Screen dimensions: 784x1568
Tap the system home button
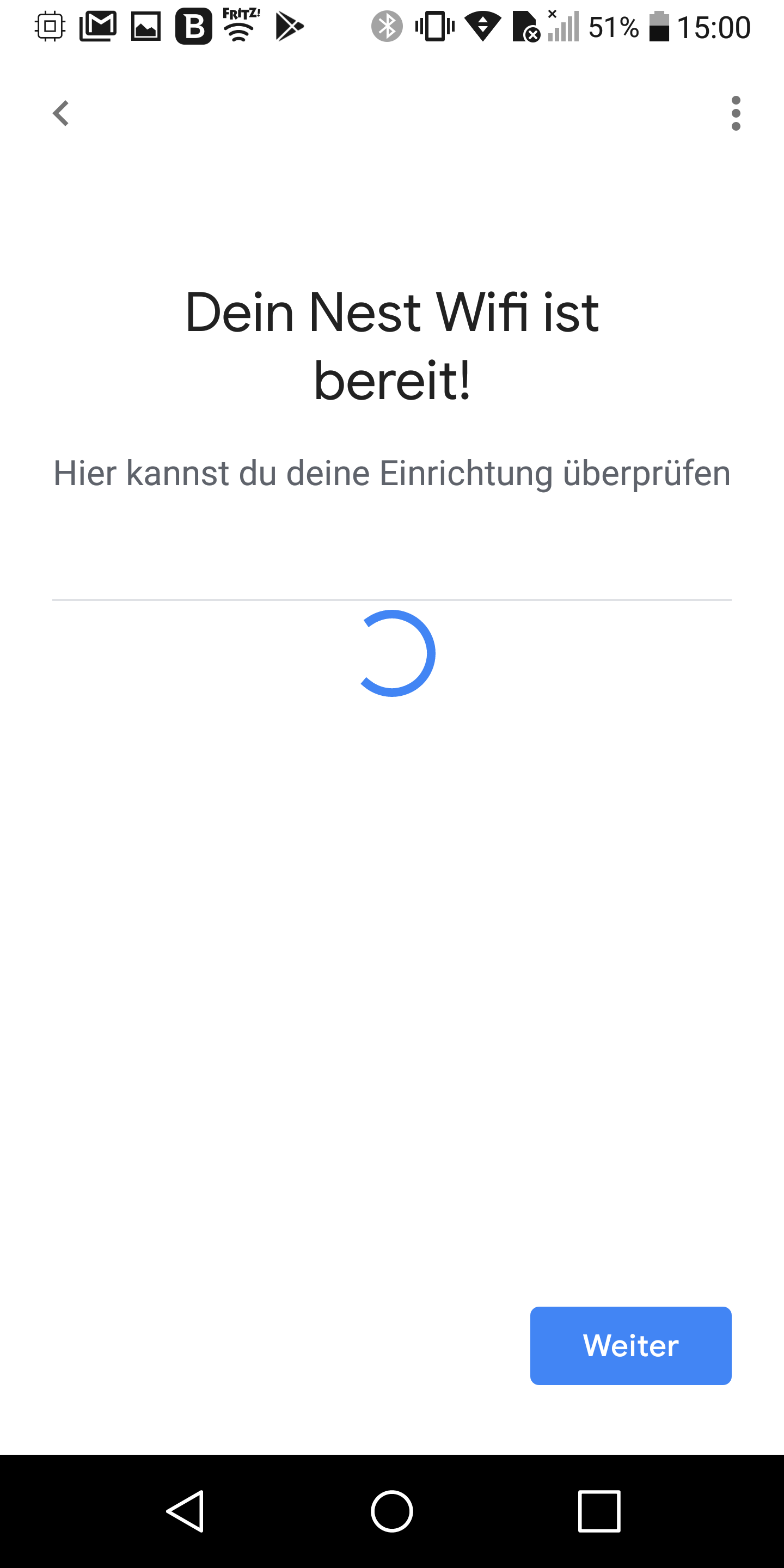click(x=391, y=1511)
